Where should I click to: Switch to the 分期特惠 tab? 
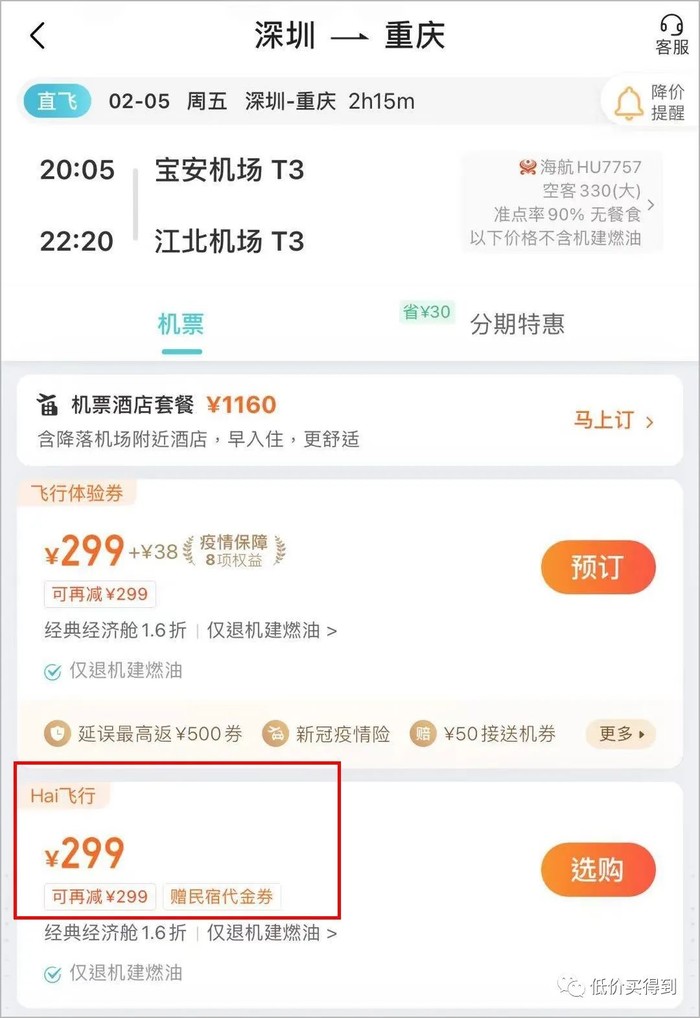coord(516,324)
